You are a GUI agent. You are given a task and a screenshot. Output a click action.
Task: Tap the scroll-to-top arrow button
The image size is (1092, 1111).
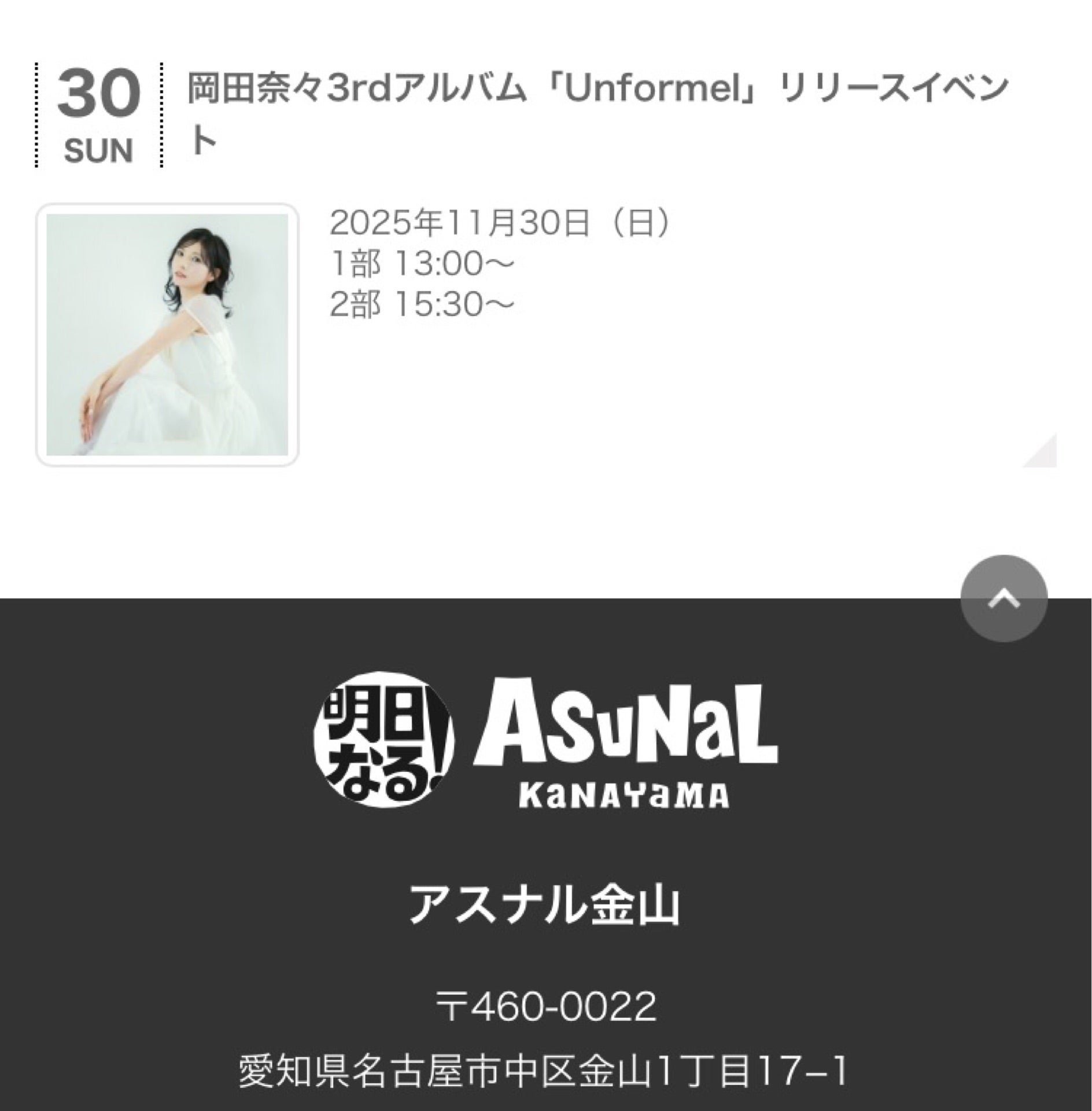(1004, 598)
